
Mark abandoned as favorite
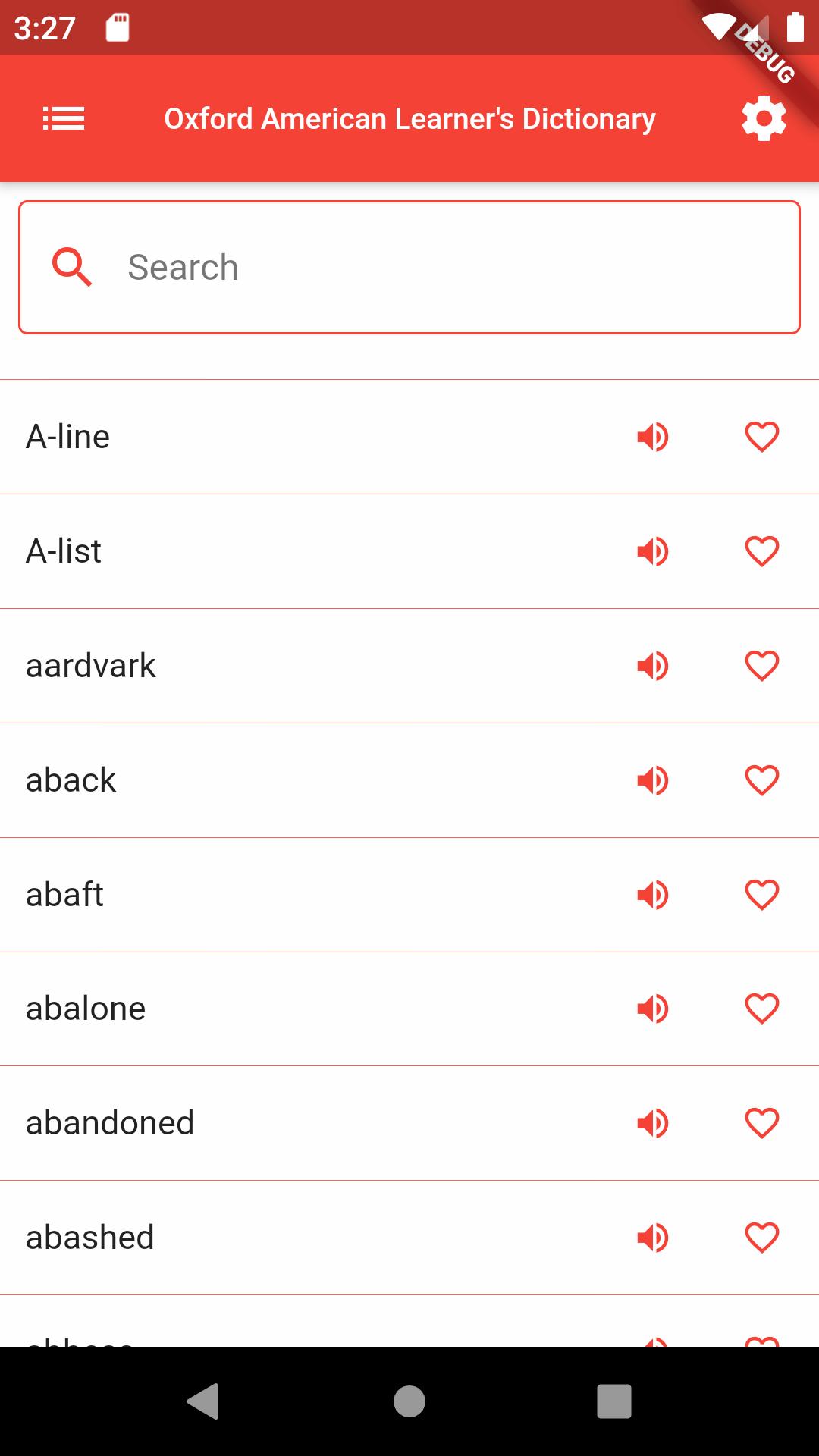click(x=762, y=1123)
